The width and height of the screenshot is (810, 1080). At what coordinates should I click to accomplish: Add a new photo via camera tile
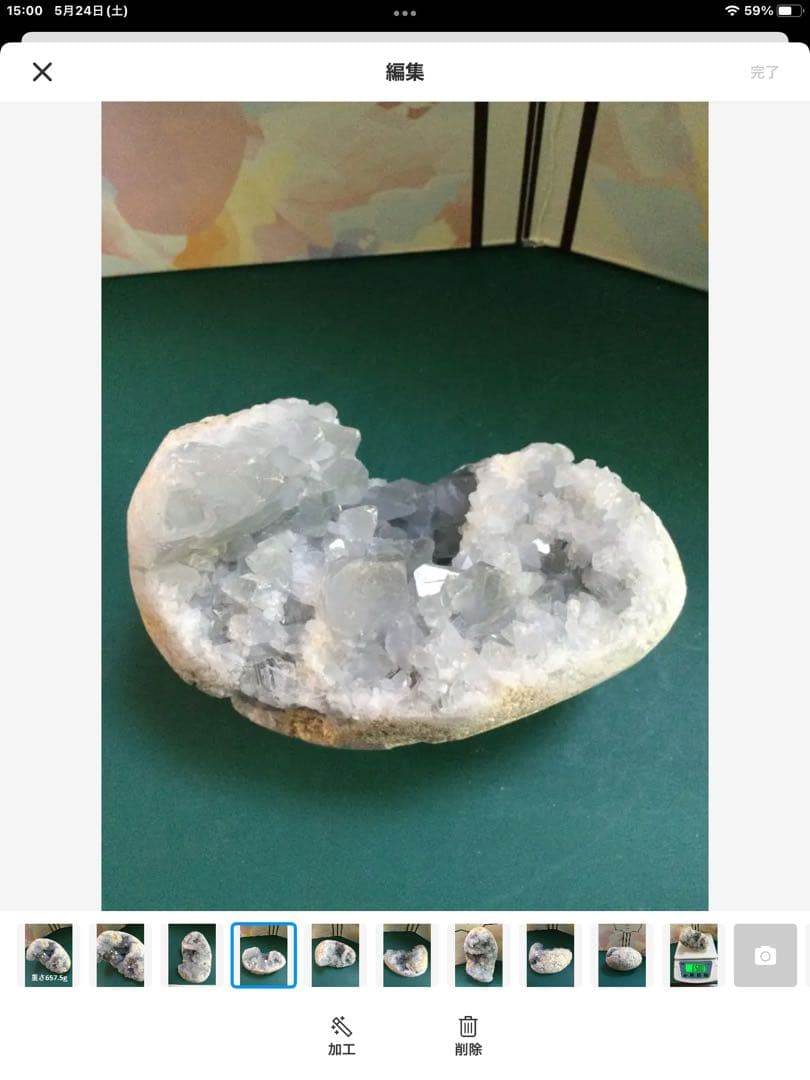tap(765, 956)
